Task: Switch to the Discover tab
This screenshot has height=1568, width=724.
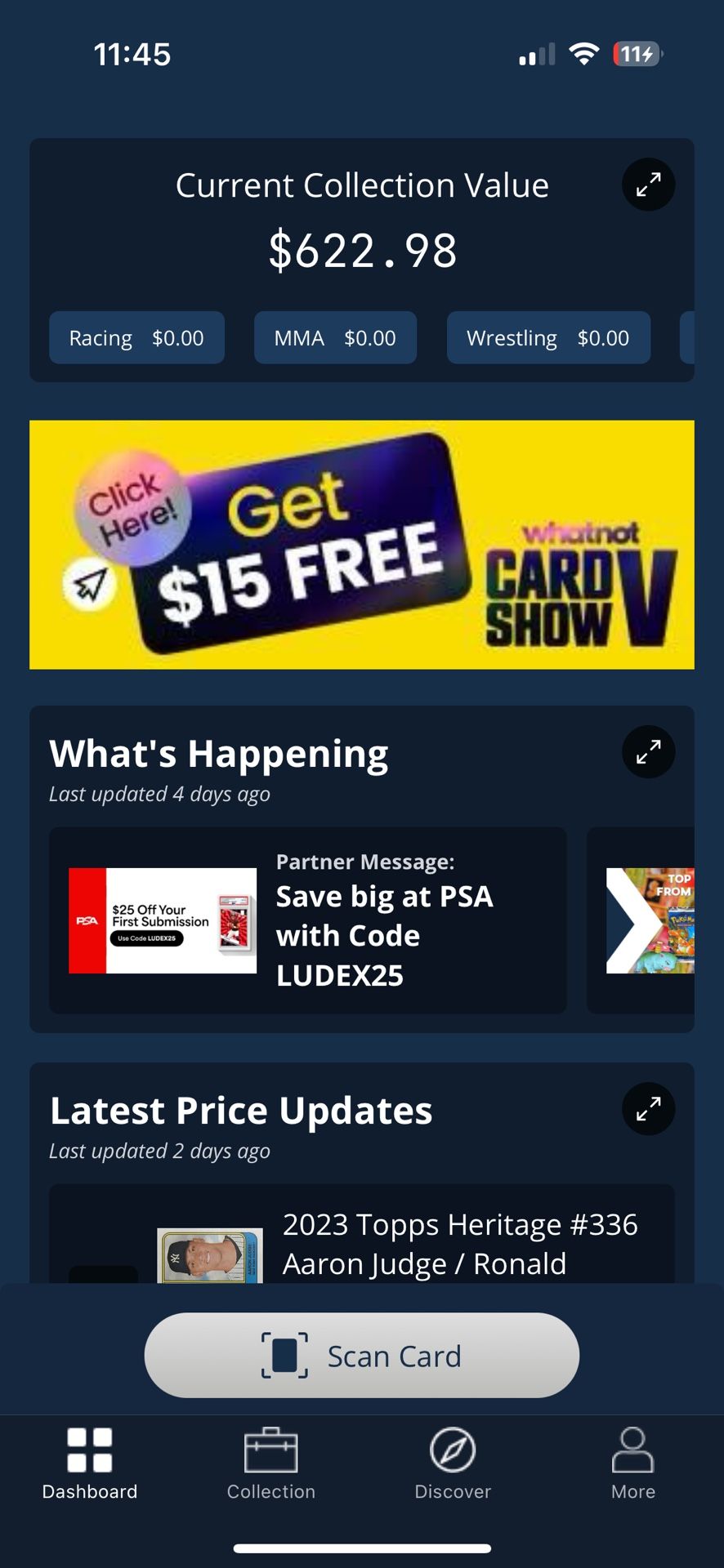Action: (x=453, y=1463)
